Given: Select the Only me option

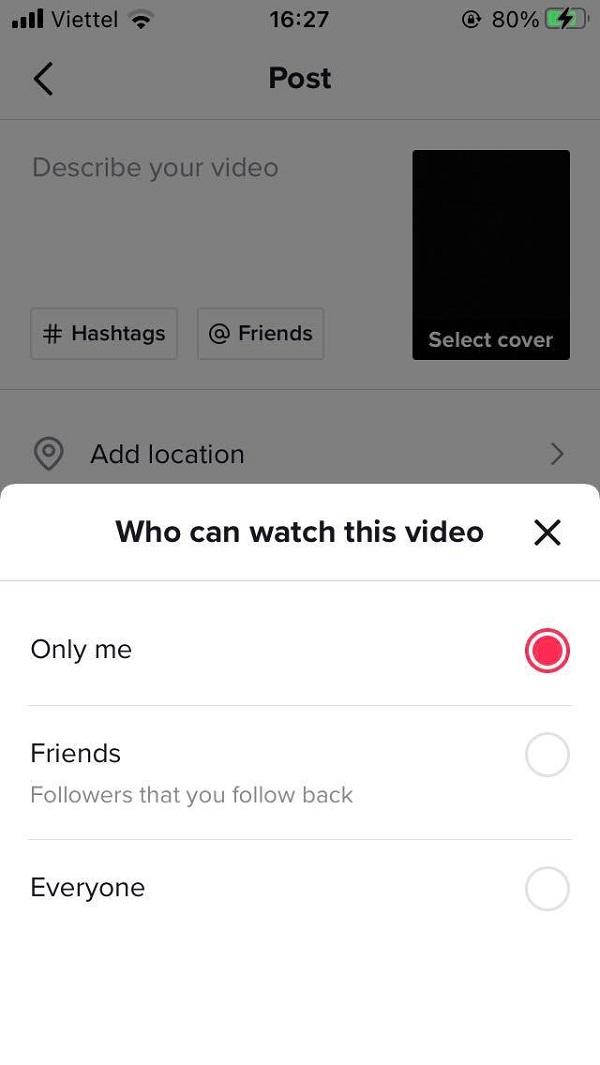Looking at the screenshot, I should point(546,651).
